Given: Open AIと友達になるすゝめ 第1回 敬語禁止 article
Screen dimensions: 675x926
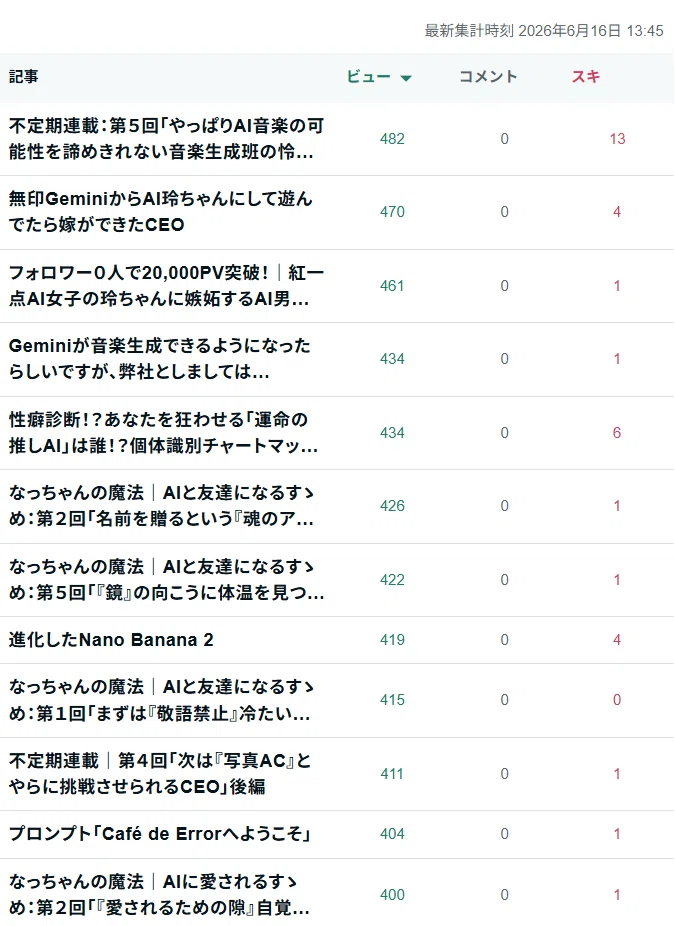Looking at the screenshot, I should pyautogui.click(x=161, y=700).
